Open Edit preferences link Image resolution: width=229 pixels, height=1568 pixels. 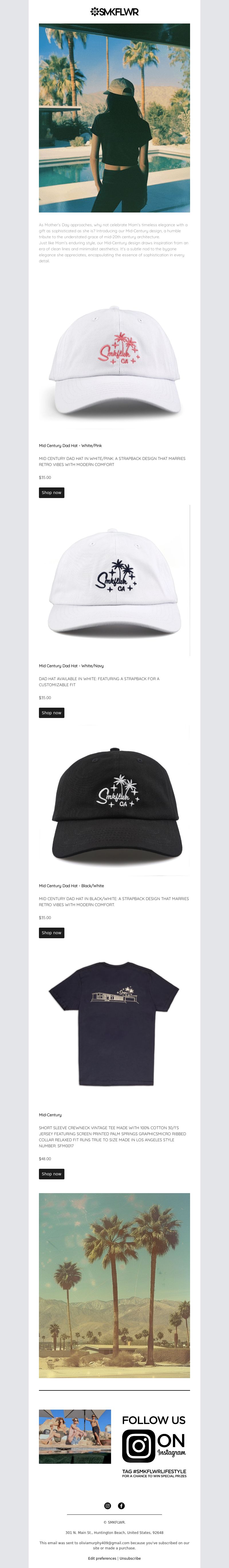(102, 1558)
